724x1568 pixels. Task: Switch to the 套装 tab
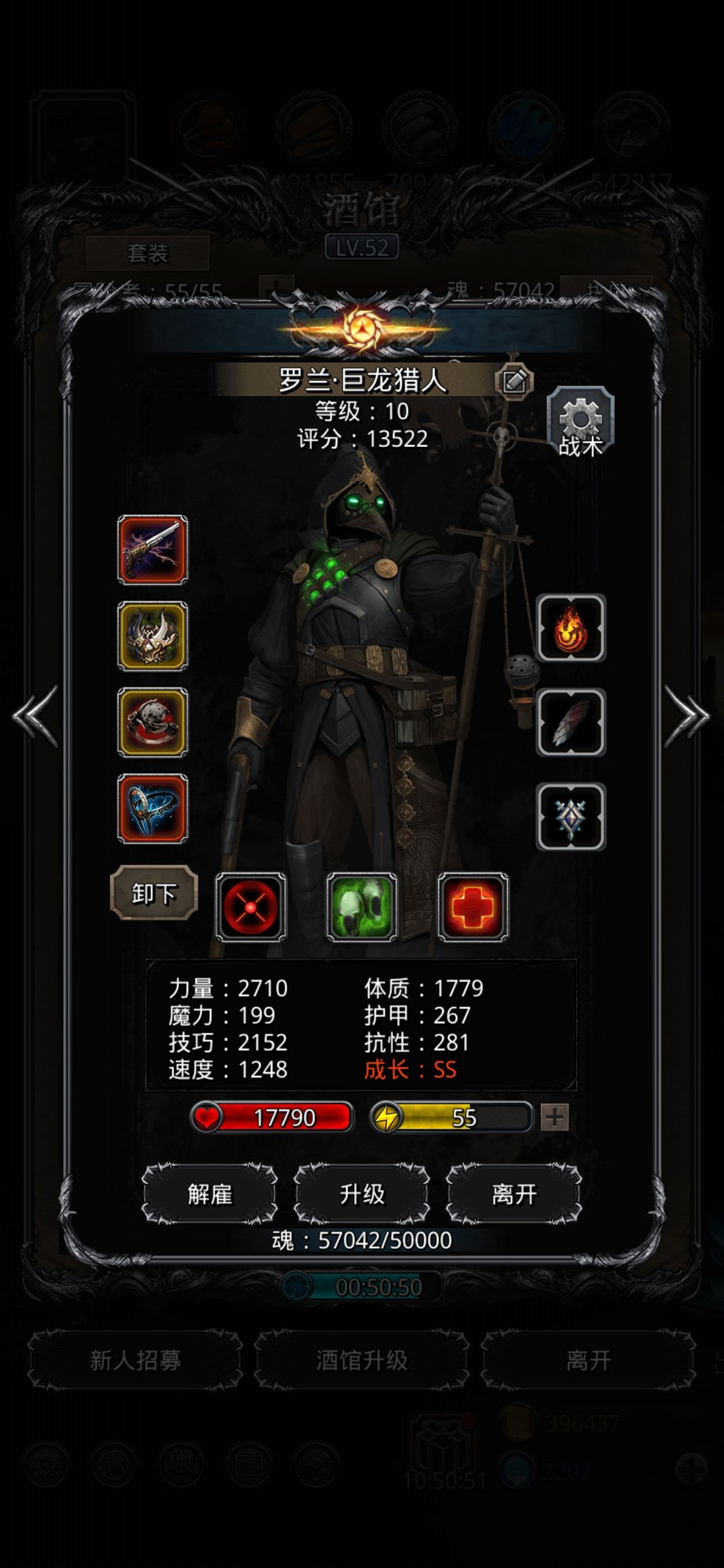point(149,253)
